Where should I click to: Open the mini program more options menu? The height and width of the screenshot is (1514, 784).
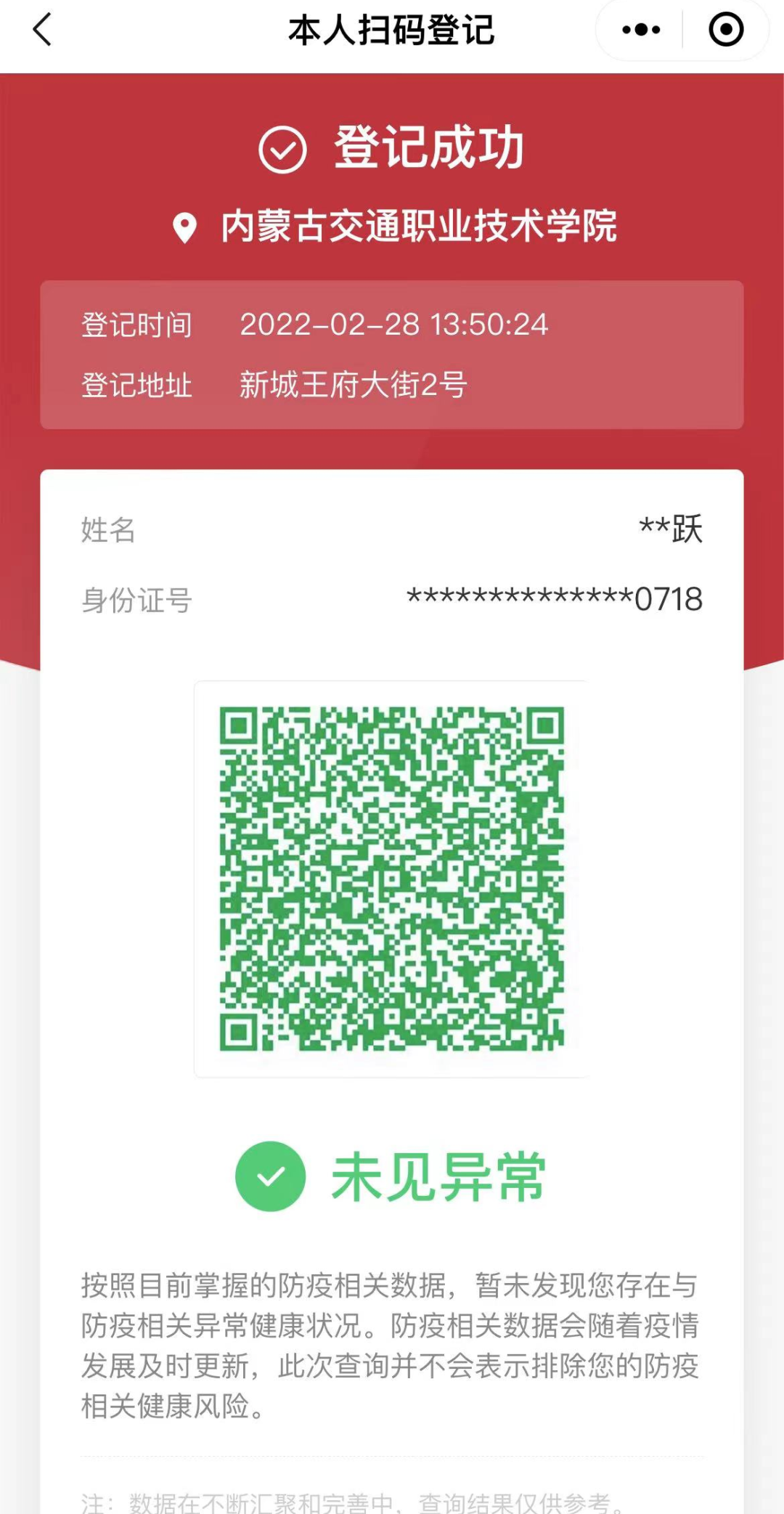(641, 30)
